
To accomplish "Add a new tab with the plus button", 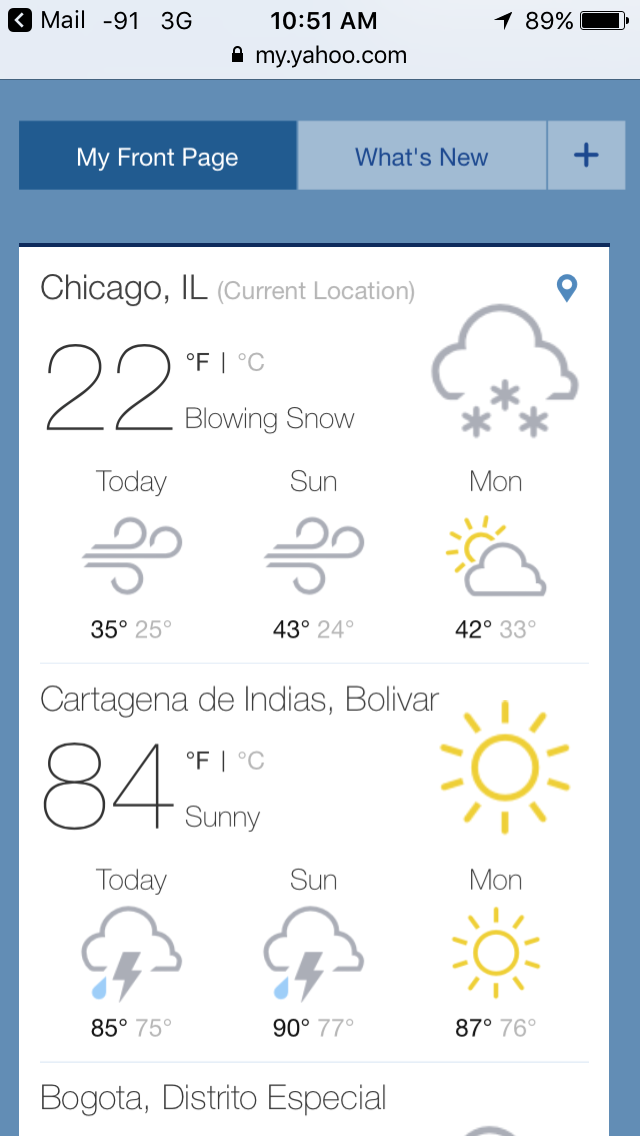I will 586,155.
